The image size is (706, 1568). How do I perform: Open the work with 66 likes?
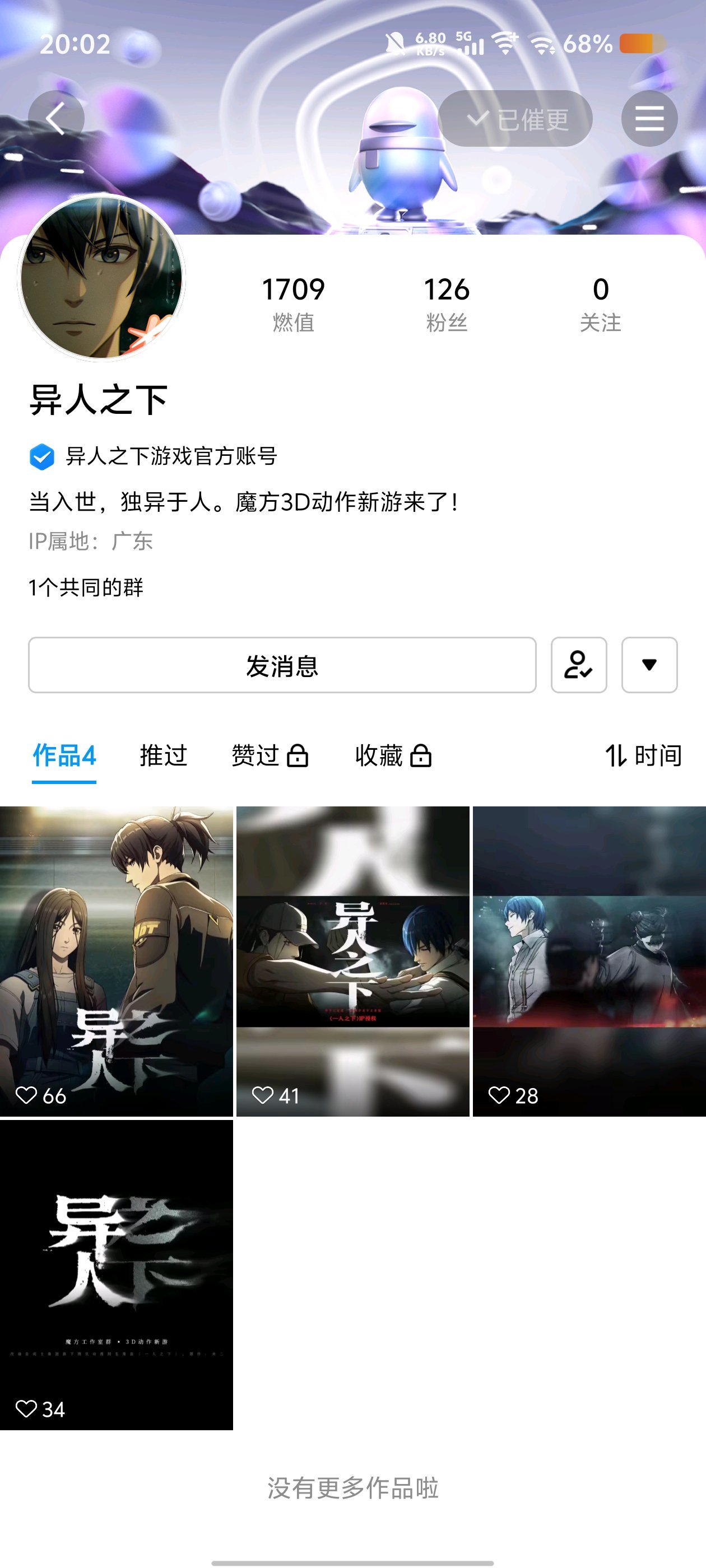tap(117, 960)
